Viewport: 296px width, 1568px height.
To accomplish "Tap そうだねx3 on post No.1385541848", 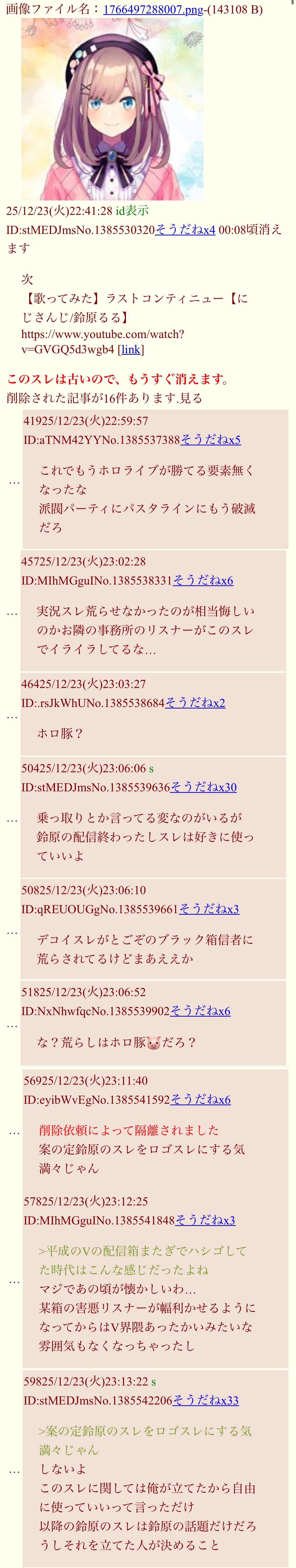I will (x=205, y=1220).
